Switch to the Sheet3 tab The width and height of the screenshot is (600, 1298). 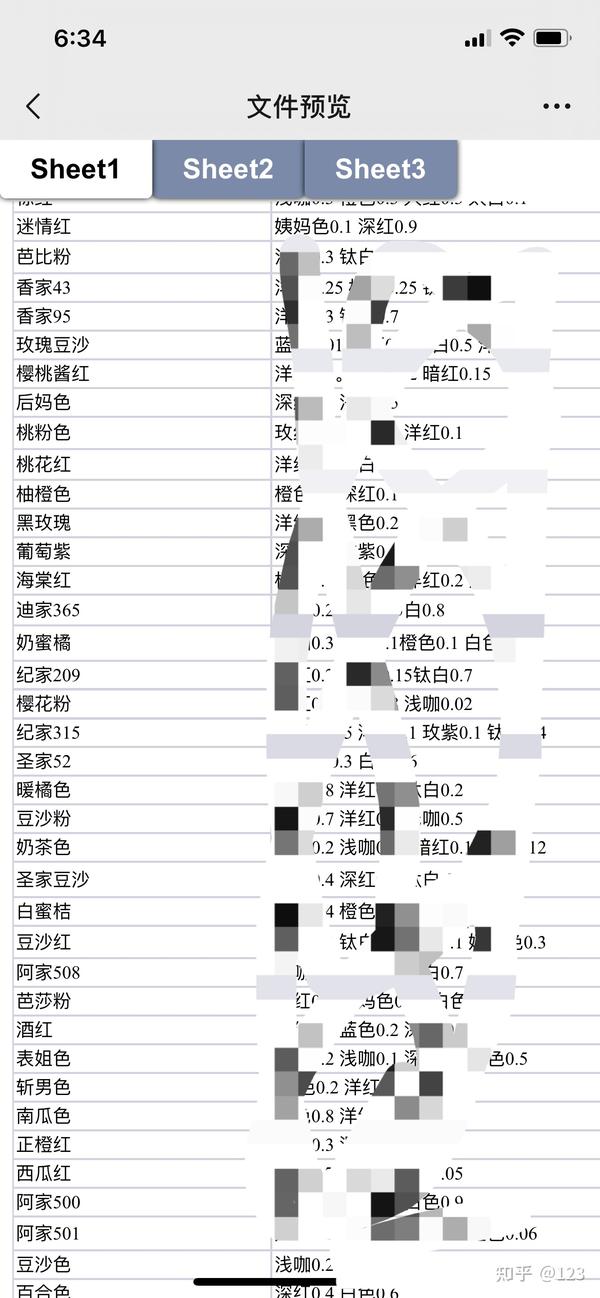tap(380, 169)
